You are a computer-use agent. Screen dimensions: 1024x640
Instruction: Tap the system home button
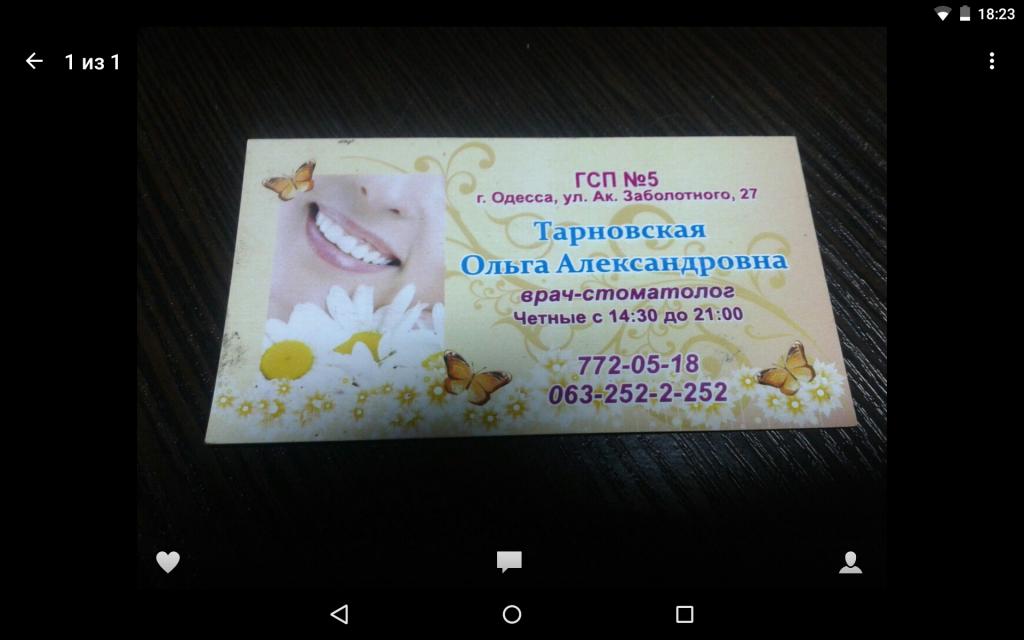pyautogui.click(x=512, y=614)
